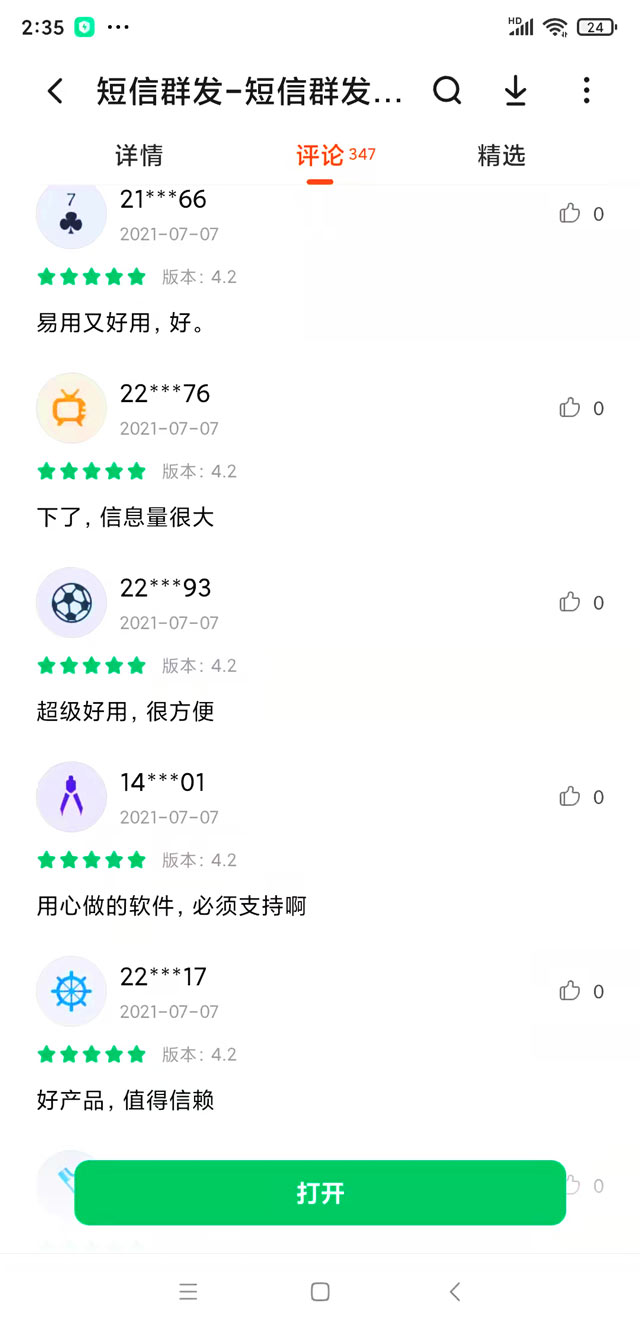Open recent apps from the navigation bar
The image size is (640, 1330).
click(188, 1292)
